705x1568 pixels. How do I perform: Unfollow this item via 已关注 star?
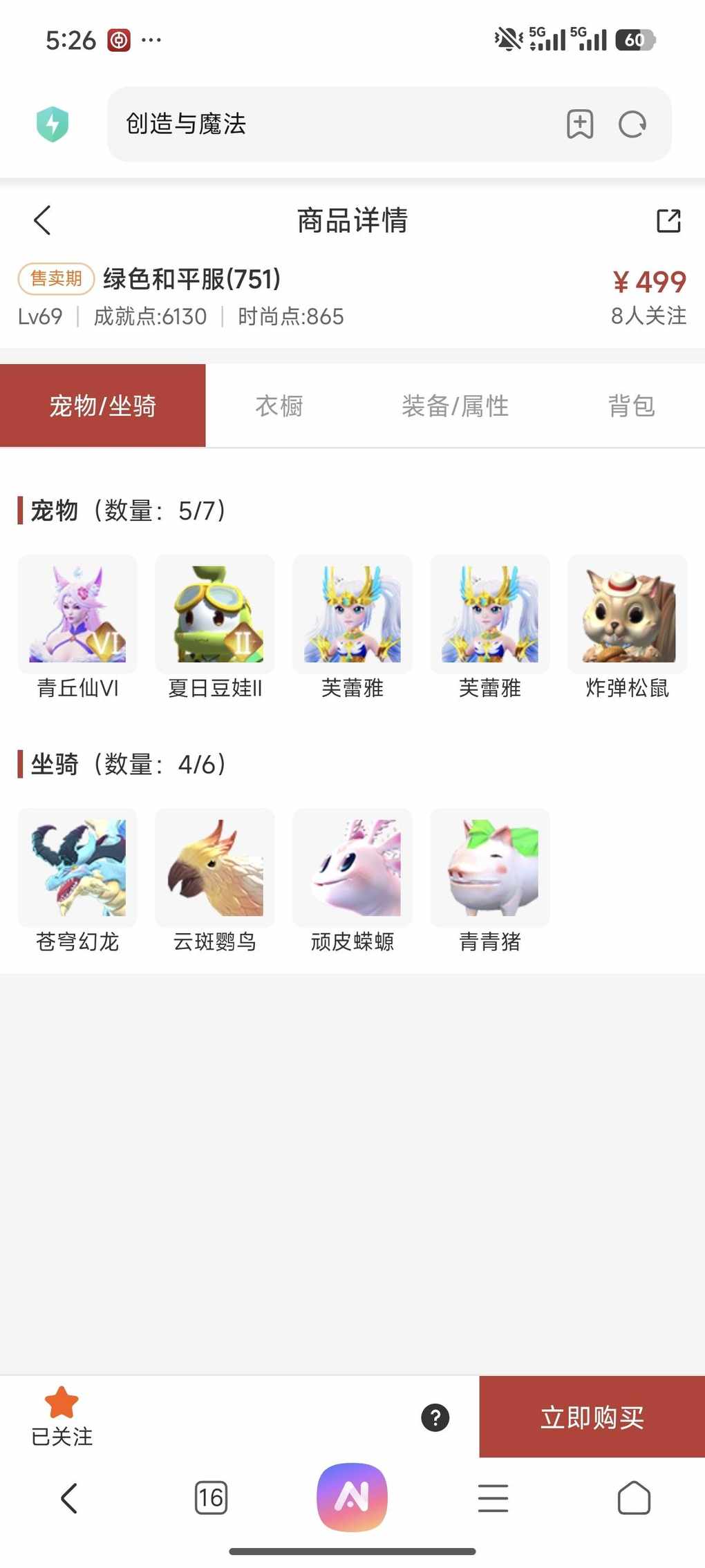pos(62,1416)
